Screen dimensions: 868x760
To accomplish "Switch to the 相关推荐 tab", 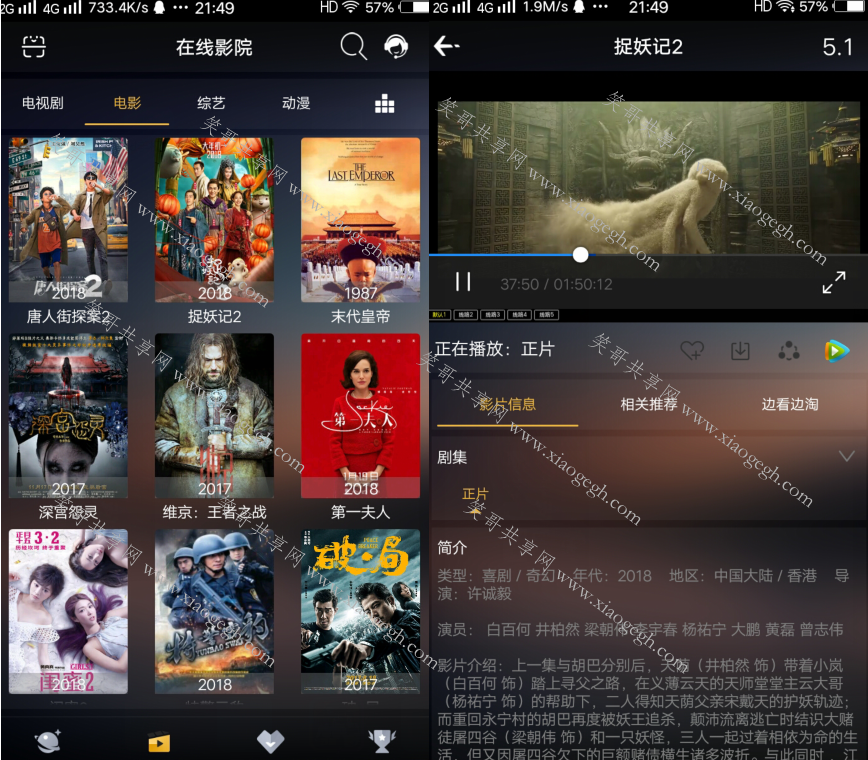I will coord(648,404).
